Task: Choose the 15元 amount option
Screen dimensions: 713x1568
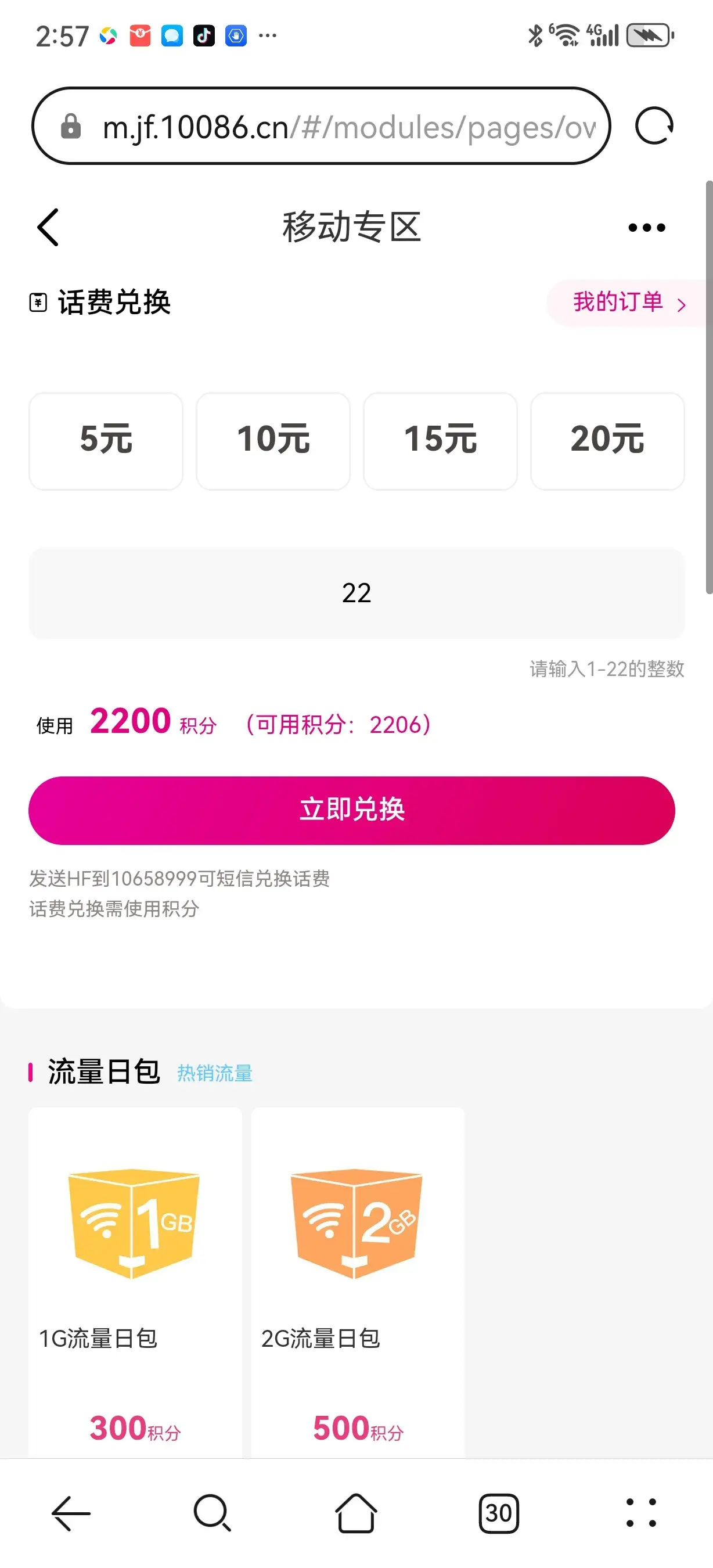Action: coord(440,440)
